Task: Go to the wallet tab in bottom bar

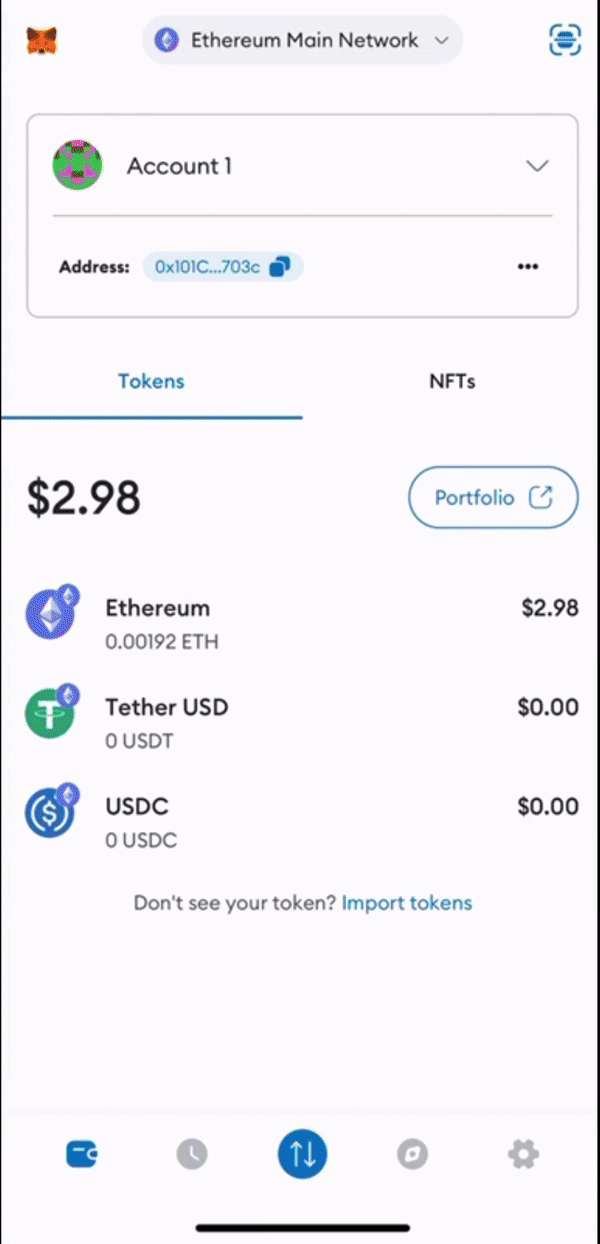Action: coord(81,1155)
